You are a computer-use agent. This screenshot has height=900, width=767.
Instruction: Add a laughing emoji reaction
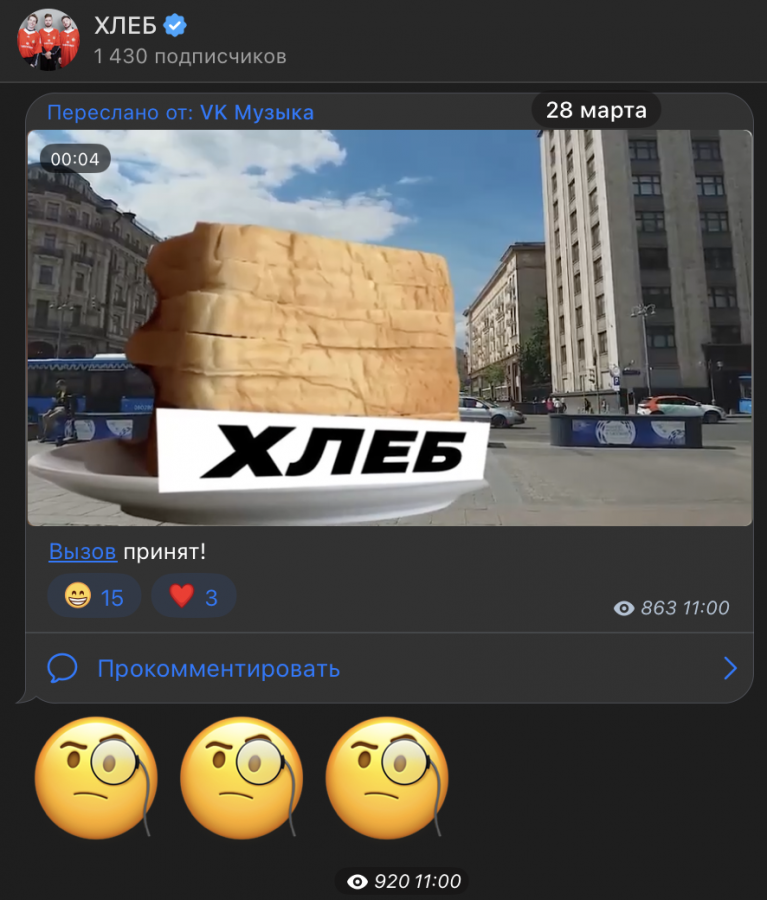pos(94,597)
